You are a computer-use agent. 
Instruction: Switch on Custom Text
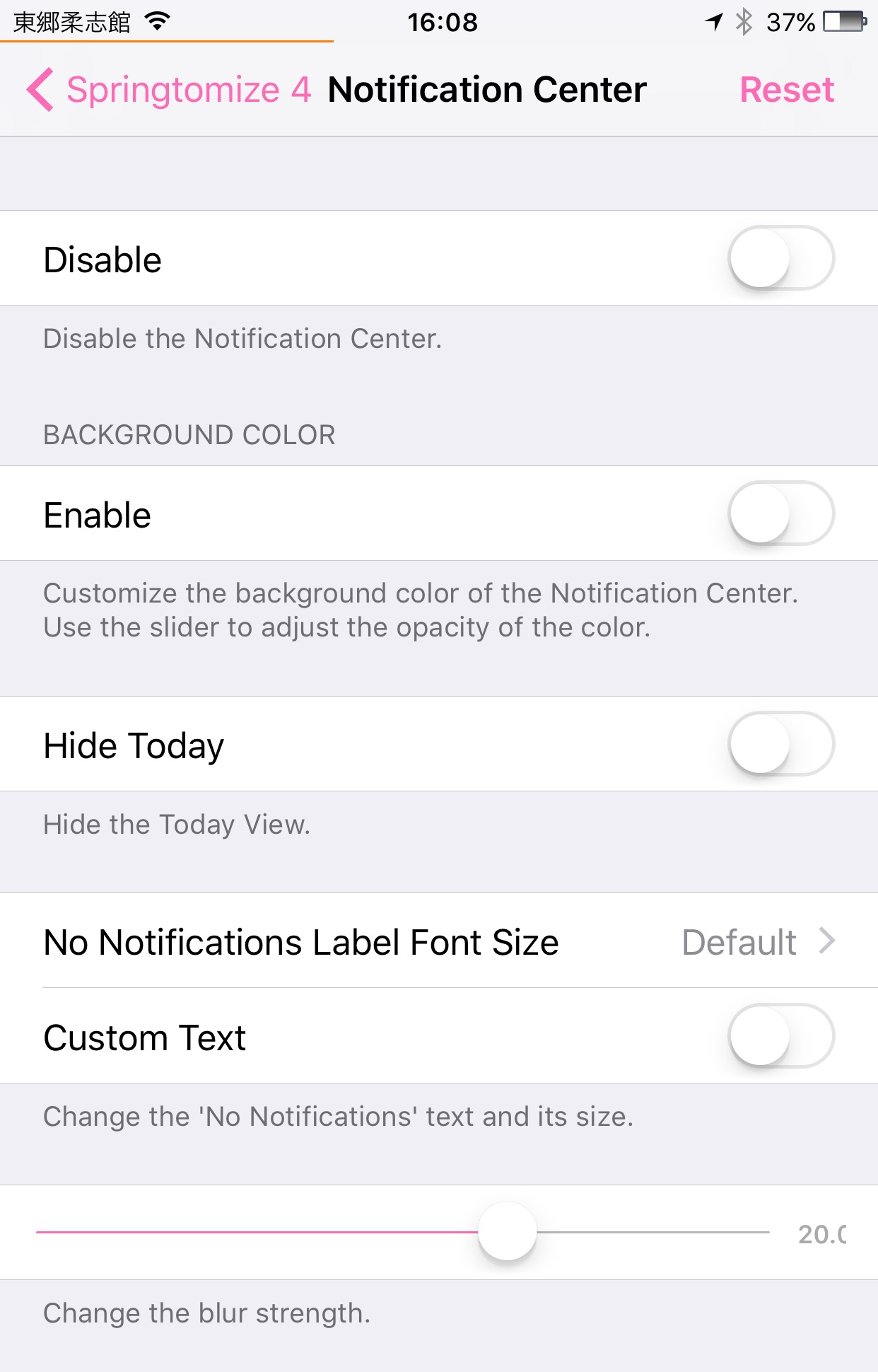coord(780,1036)
